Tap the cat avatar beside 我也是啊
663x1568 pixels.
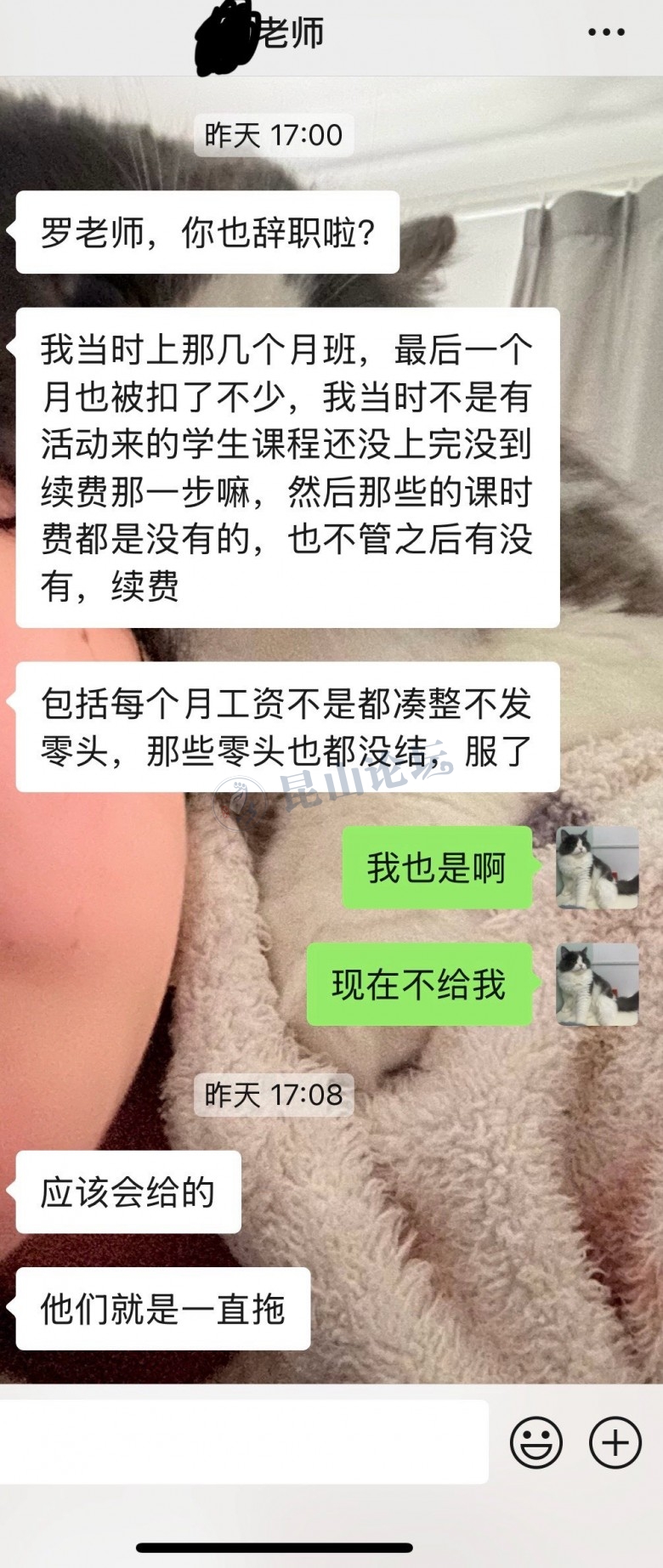tap(597, 868)
